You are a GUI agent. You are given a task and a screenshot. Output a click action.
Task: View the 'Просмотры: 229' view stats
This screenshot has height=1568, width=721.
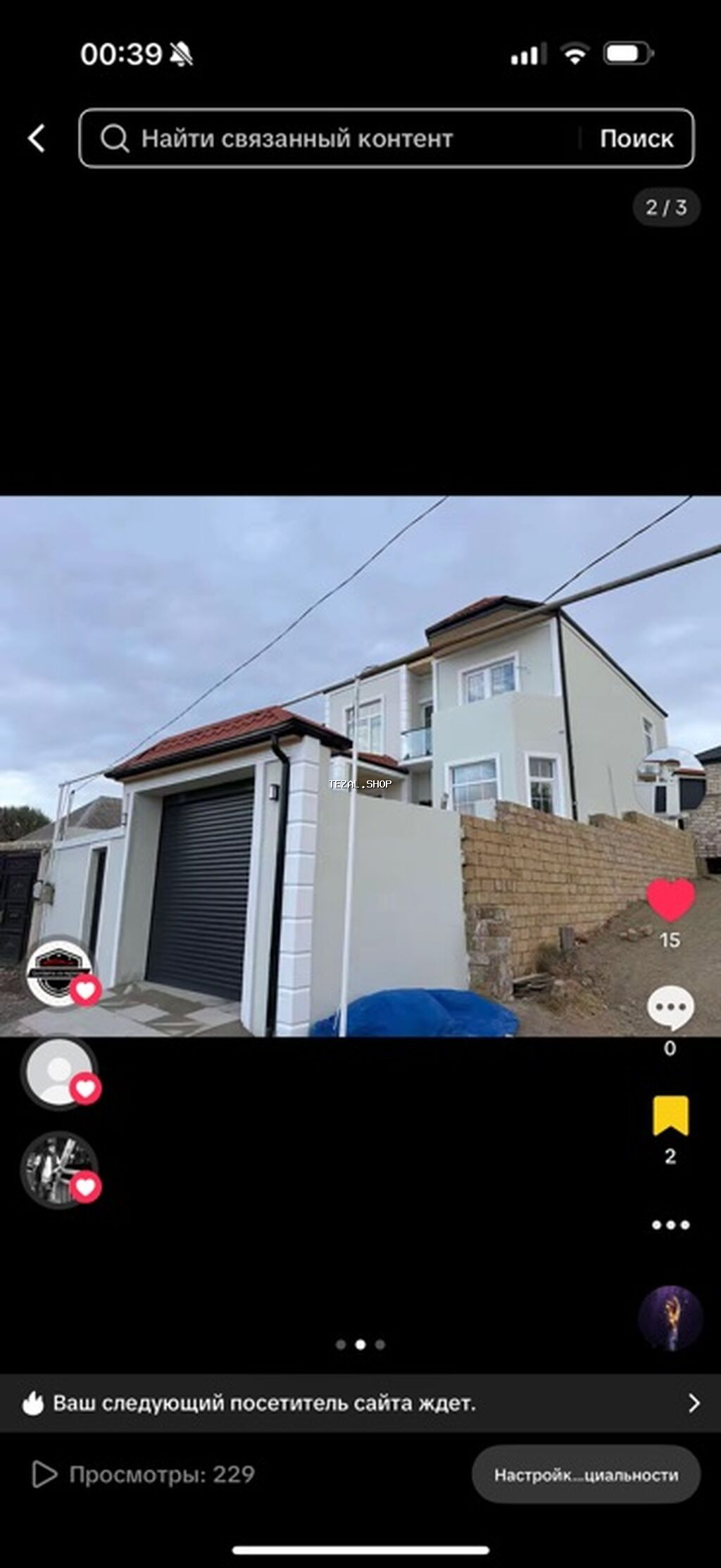pyautogui.click(x=144, y=1475)
